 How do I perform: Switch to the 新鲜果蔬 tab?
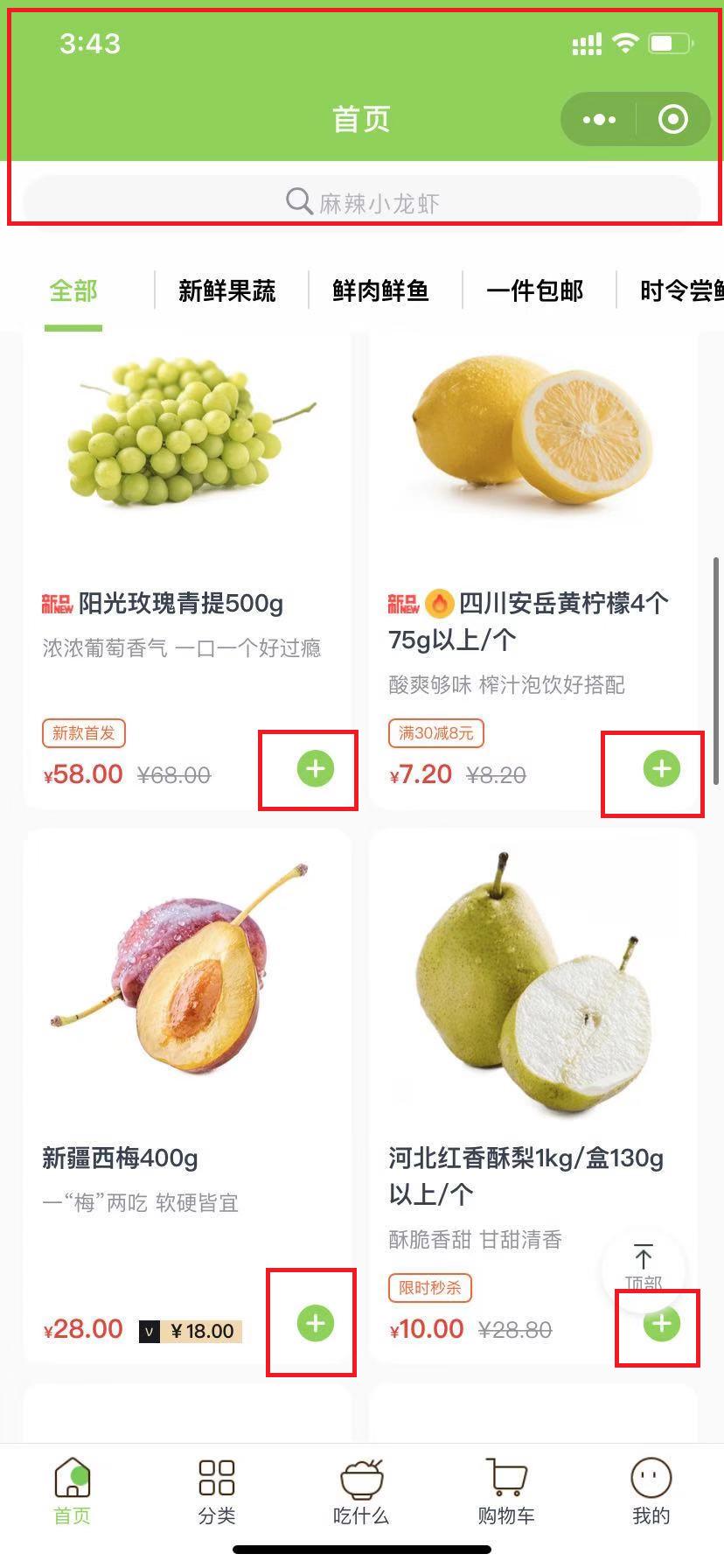[x=227, y=290]
